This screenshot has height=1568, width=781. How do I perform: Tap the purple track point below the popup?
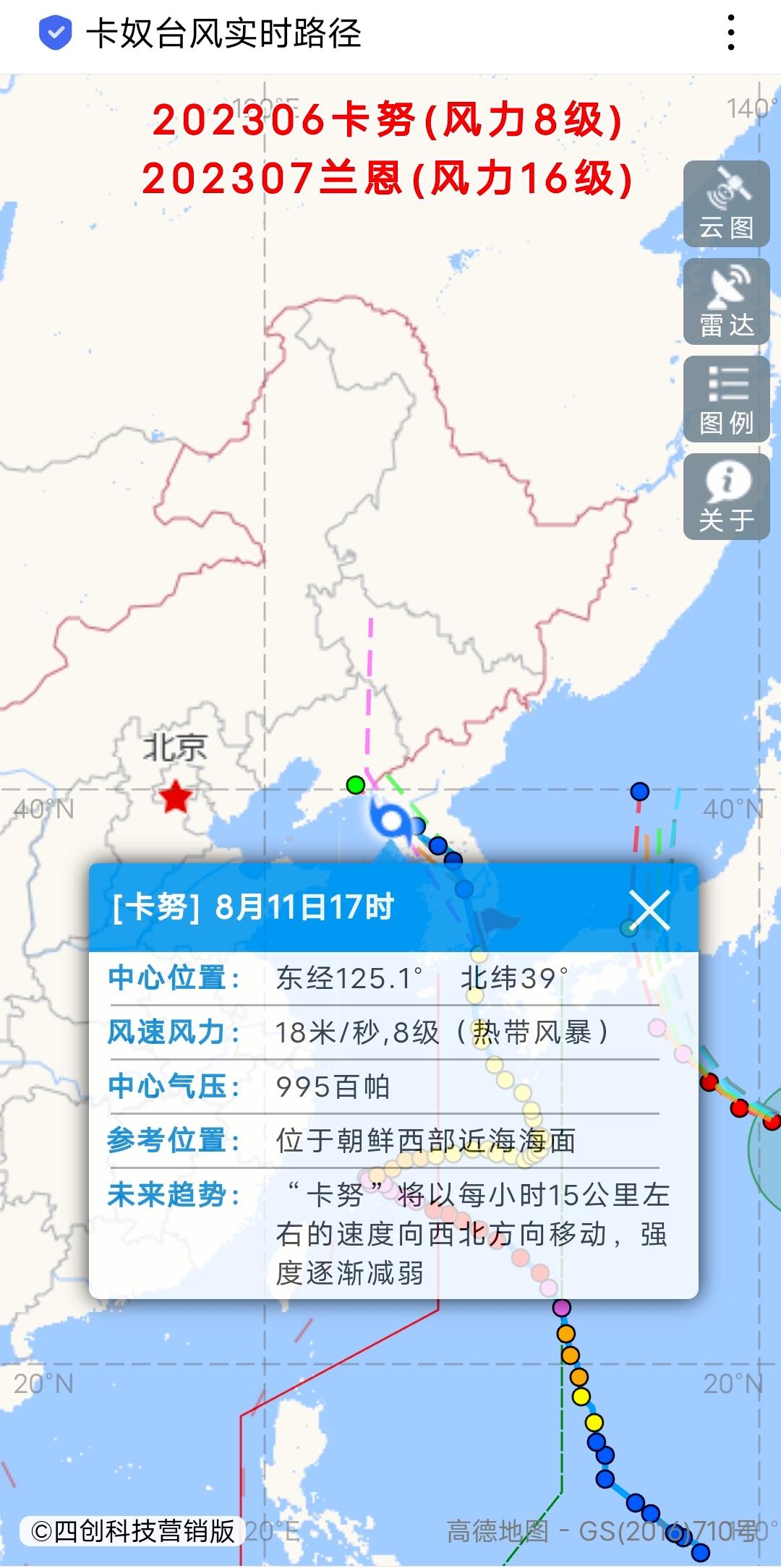(562, 1308)
